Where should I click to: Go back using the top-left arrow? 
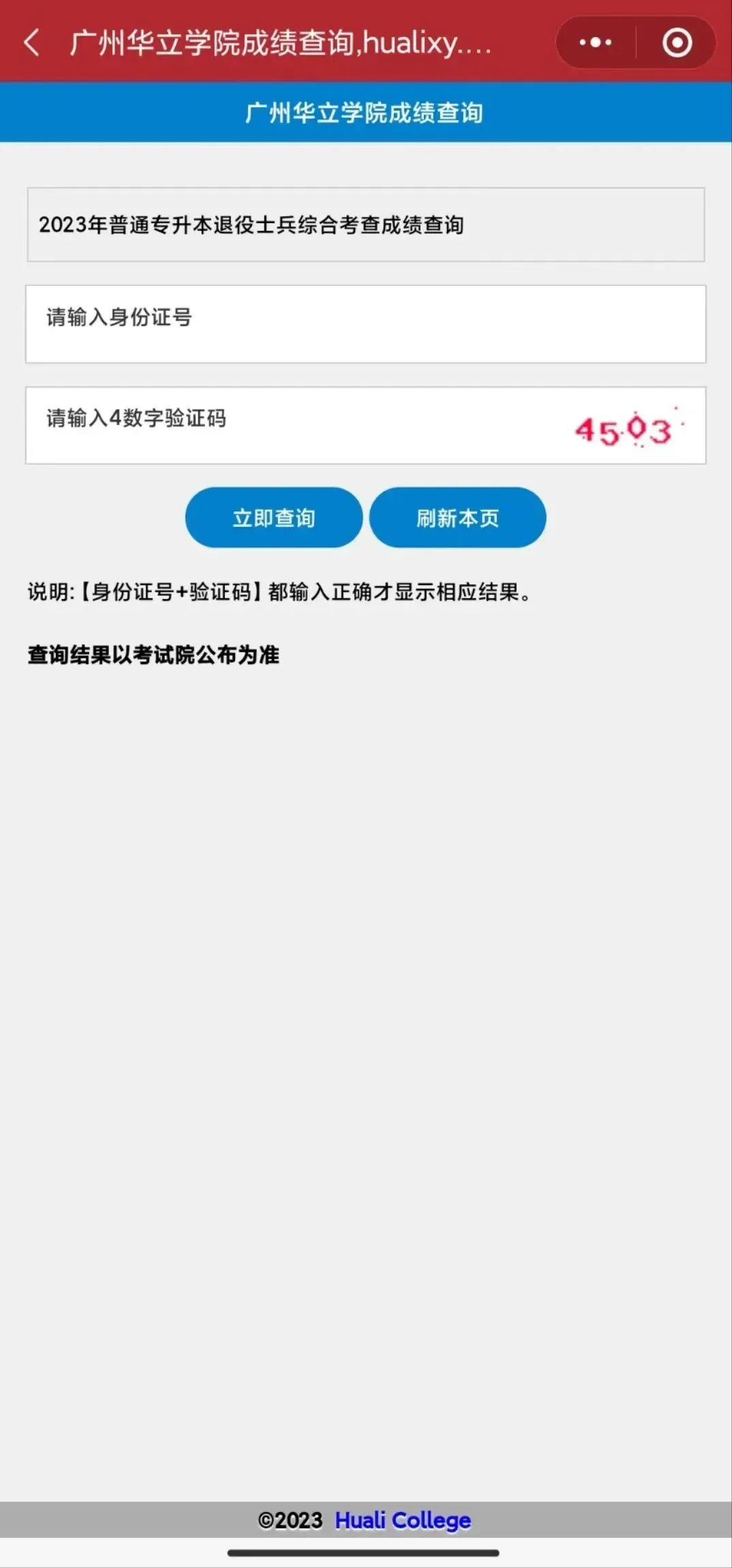(31, 42)
